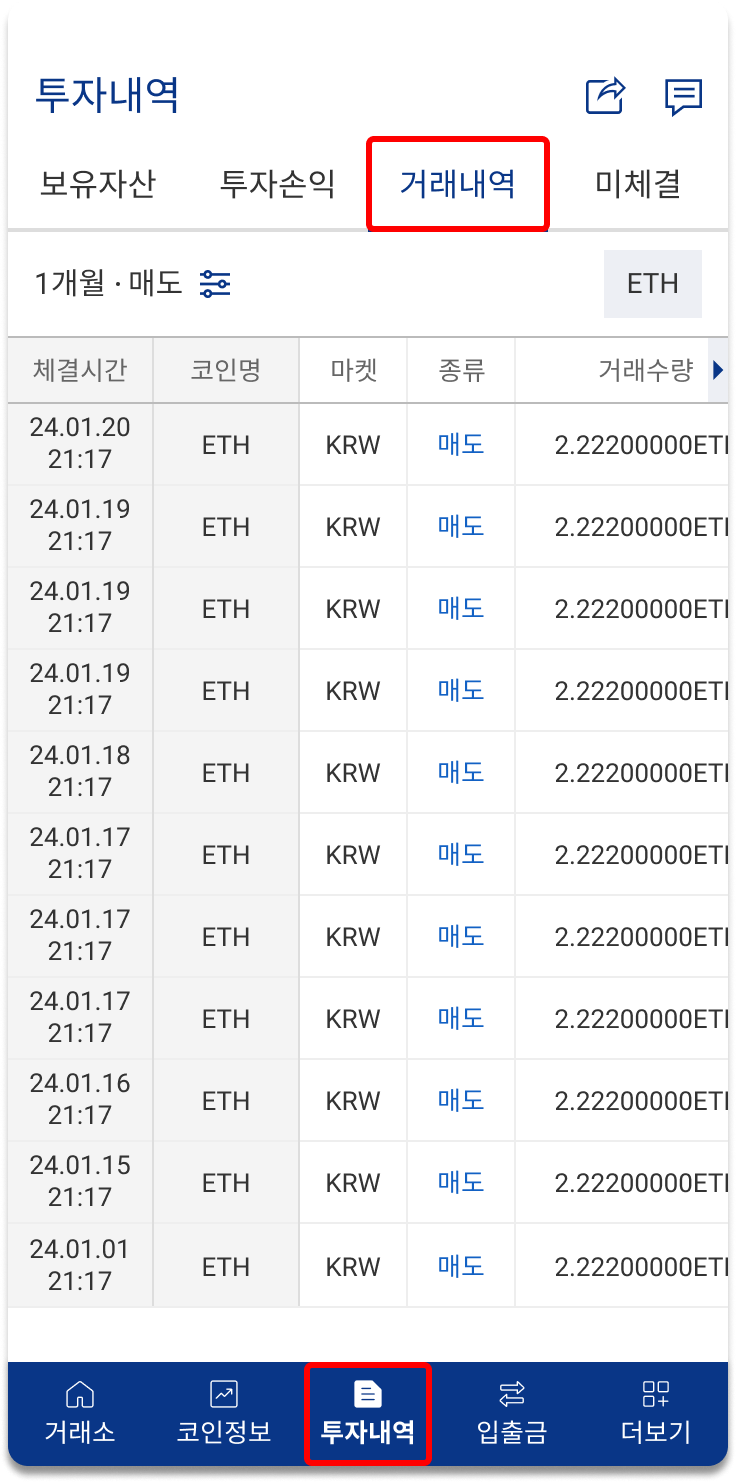
Task: Tap the share icon in the header
Action: point(605,96)
